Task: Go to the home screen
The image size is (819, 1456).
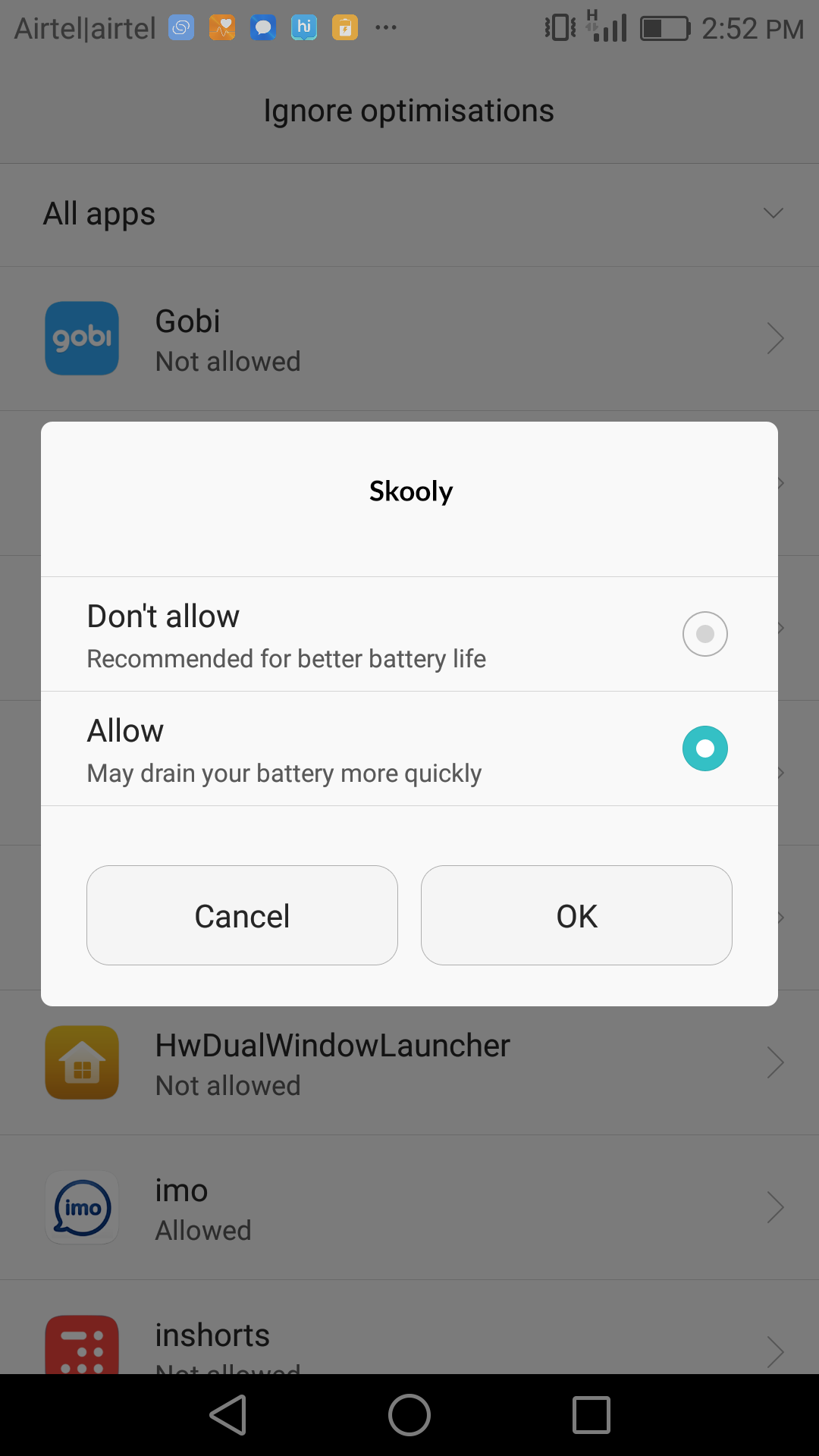Action: [409, 1415]
